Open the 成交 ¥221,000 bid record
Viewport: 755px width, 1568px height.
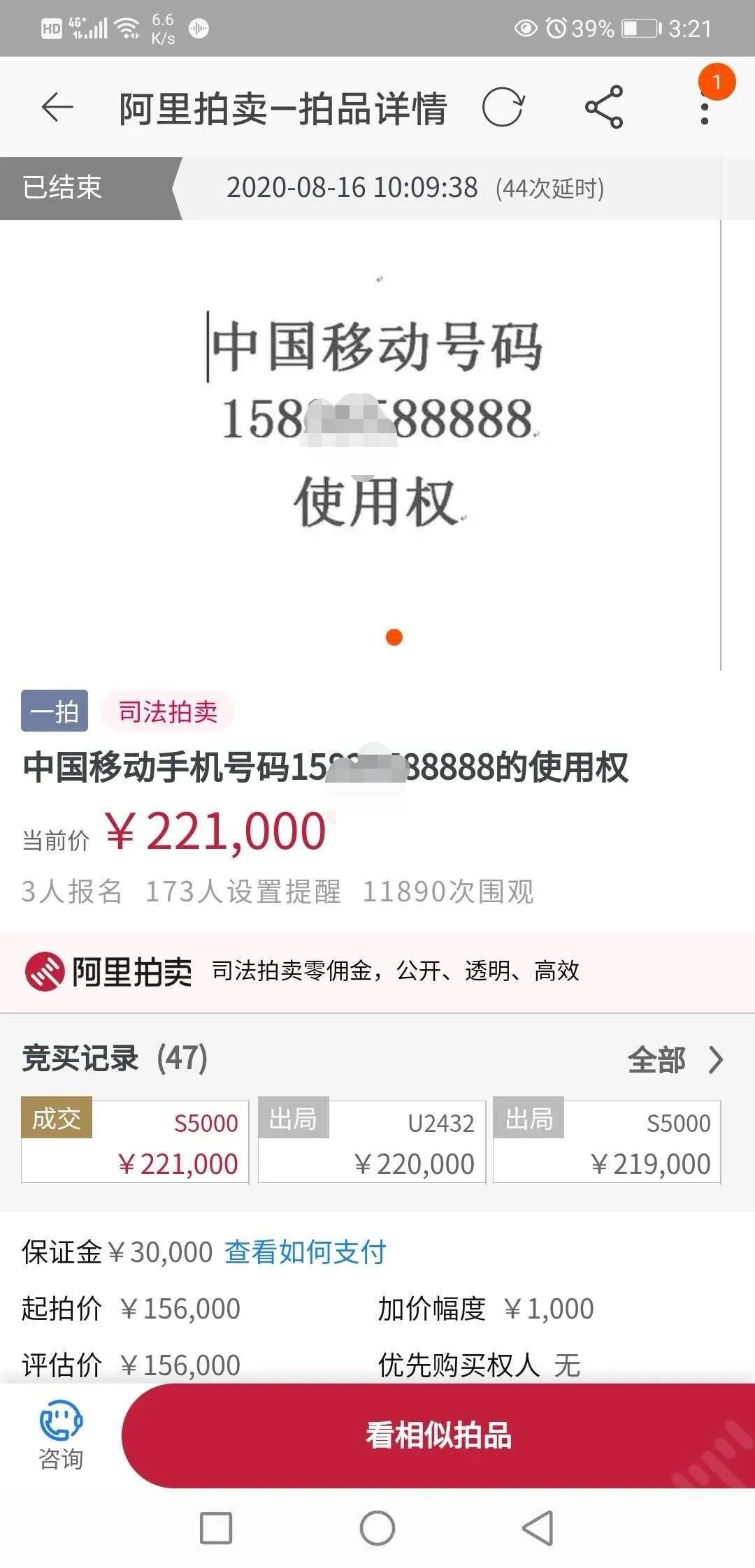tap(135, 1142)
